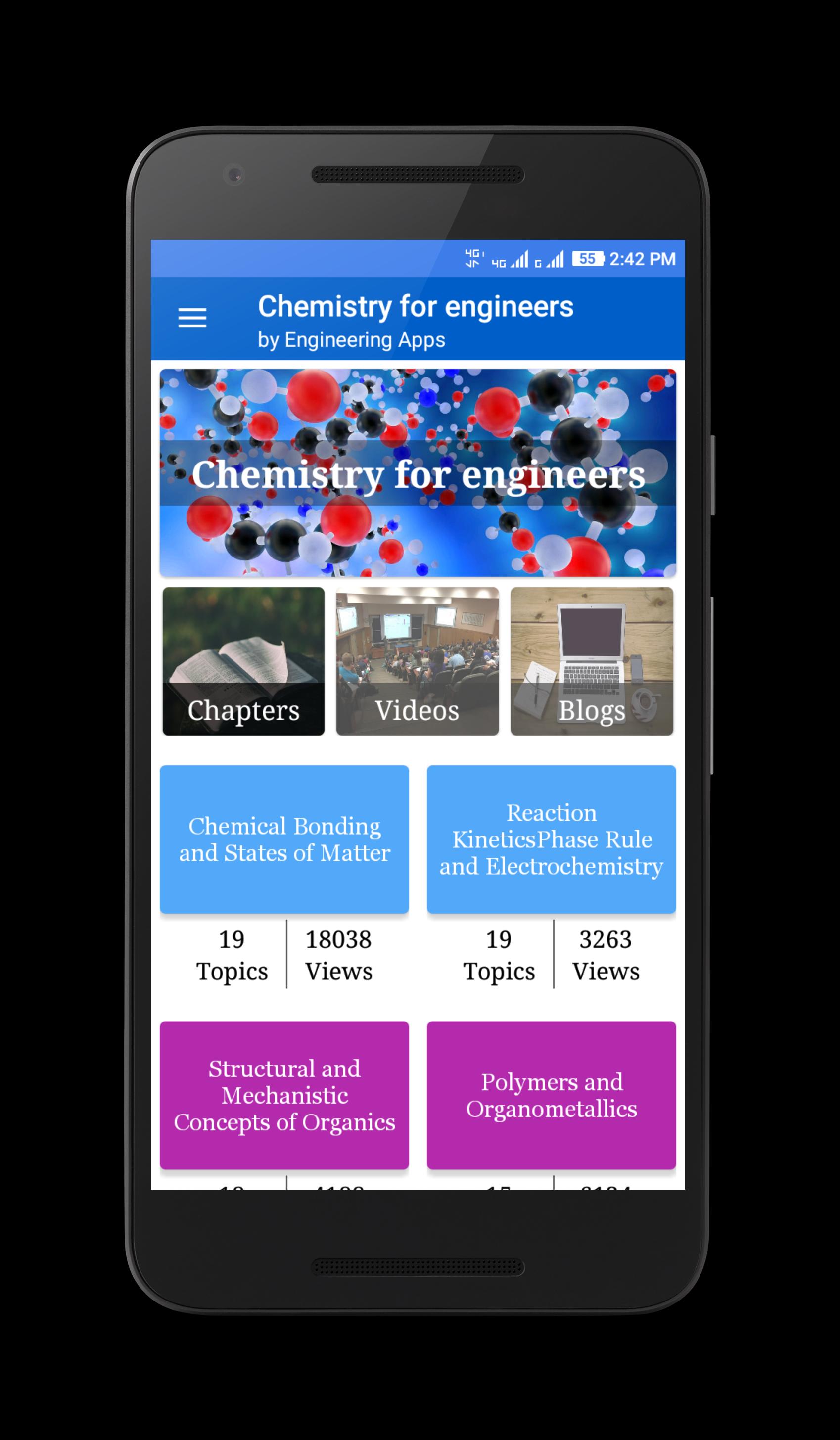The height and width of the screenshot is (1440, 840).
Task: View 18038 Views for Chemical Bonding chapter
Action: coord(339,954)
